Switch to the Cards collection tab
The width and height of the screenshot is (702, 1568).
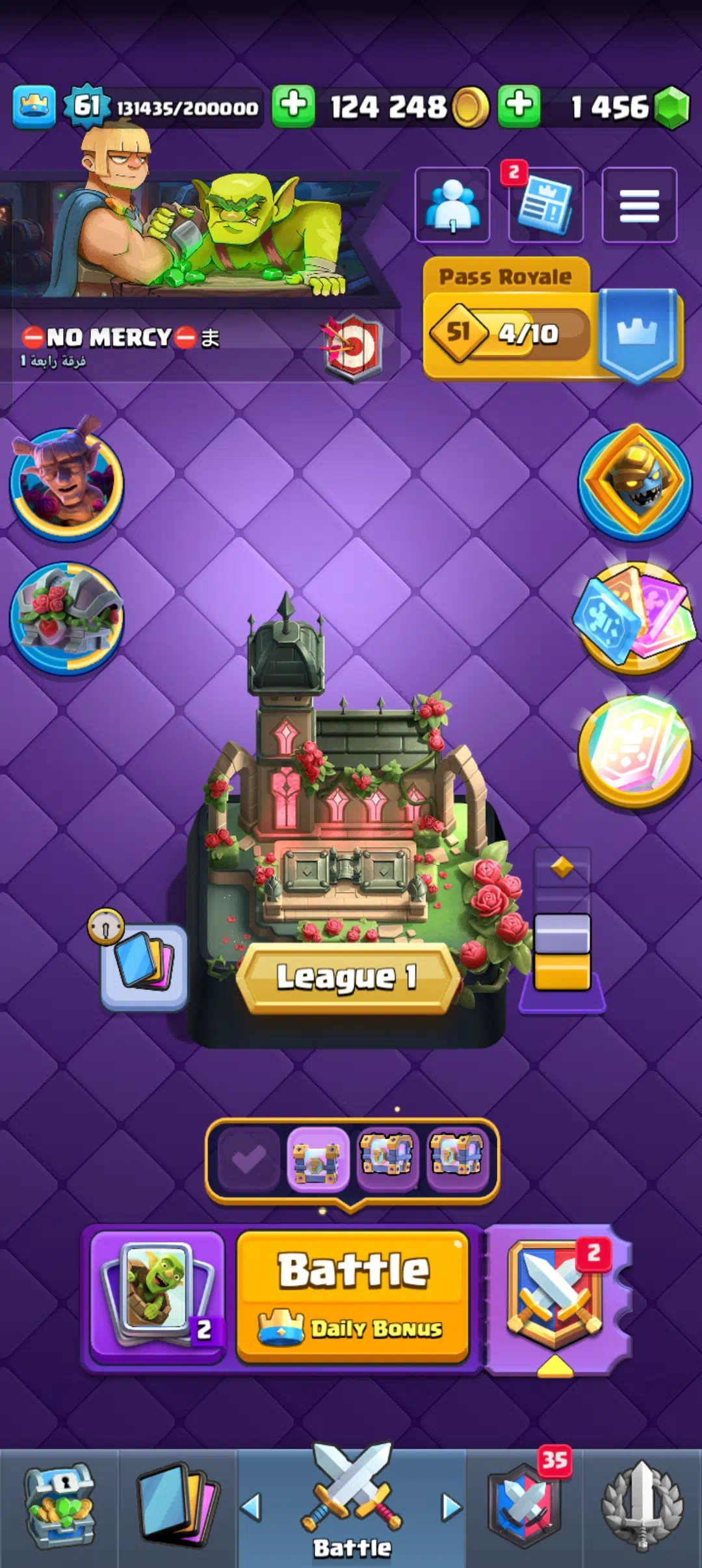pos(177,1508)
